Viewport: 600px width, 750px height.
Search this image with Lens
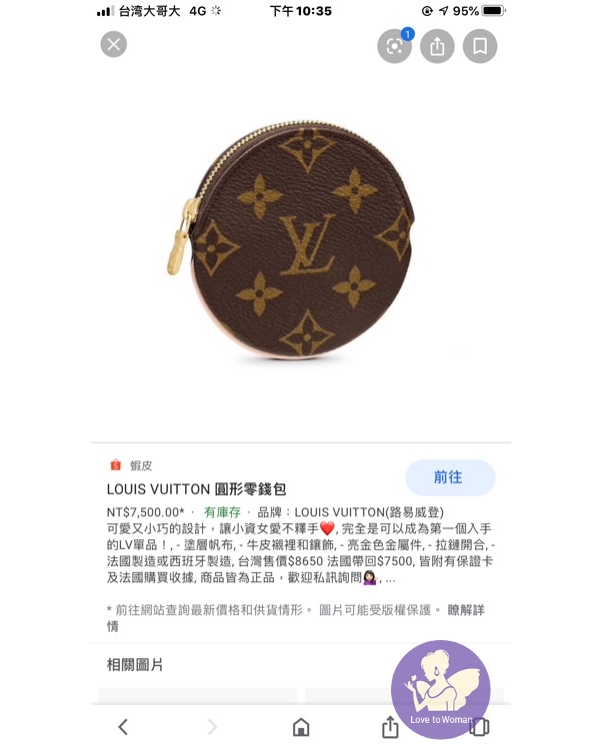394,46
